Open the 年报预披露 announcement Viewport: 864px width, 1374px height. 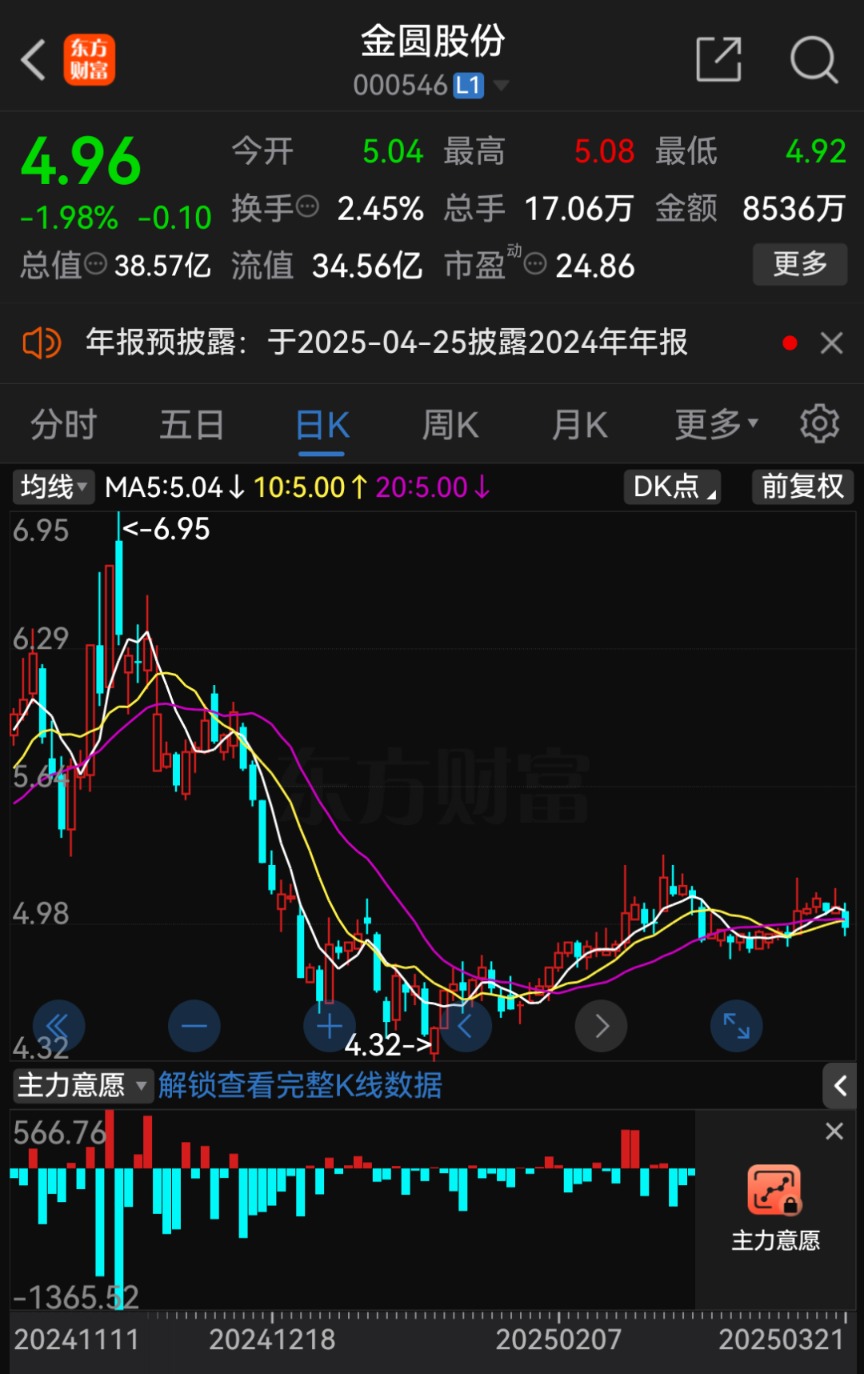[x=386, y=343]
